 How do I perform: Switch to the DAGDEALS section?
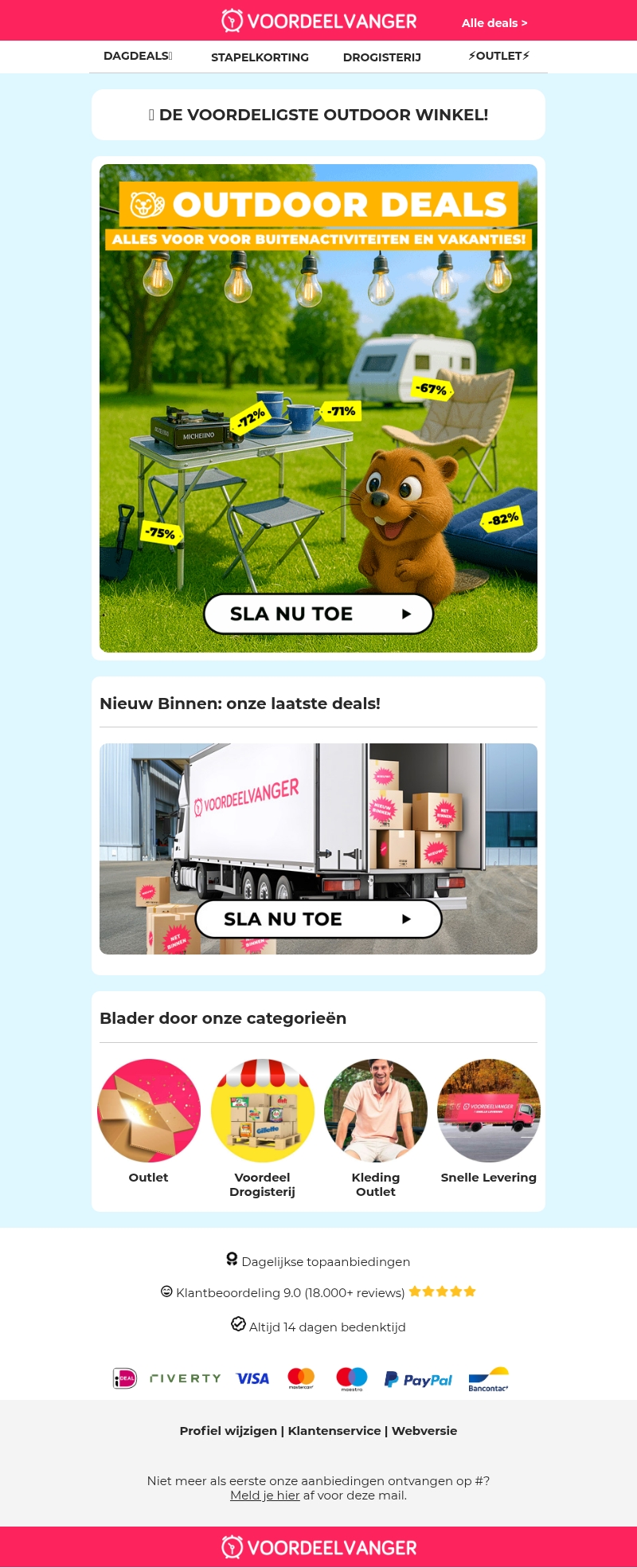click(137, 56)
